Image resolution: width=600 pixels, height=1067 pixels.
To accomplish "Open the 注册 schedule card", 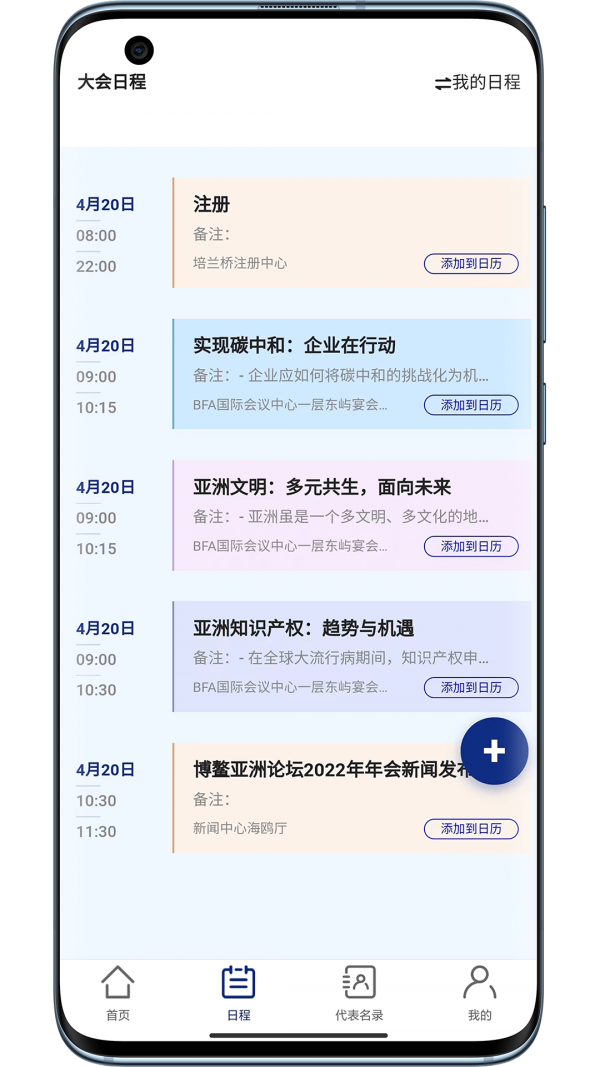I will tap(300, 218).
